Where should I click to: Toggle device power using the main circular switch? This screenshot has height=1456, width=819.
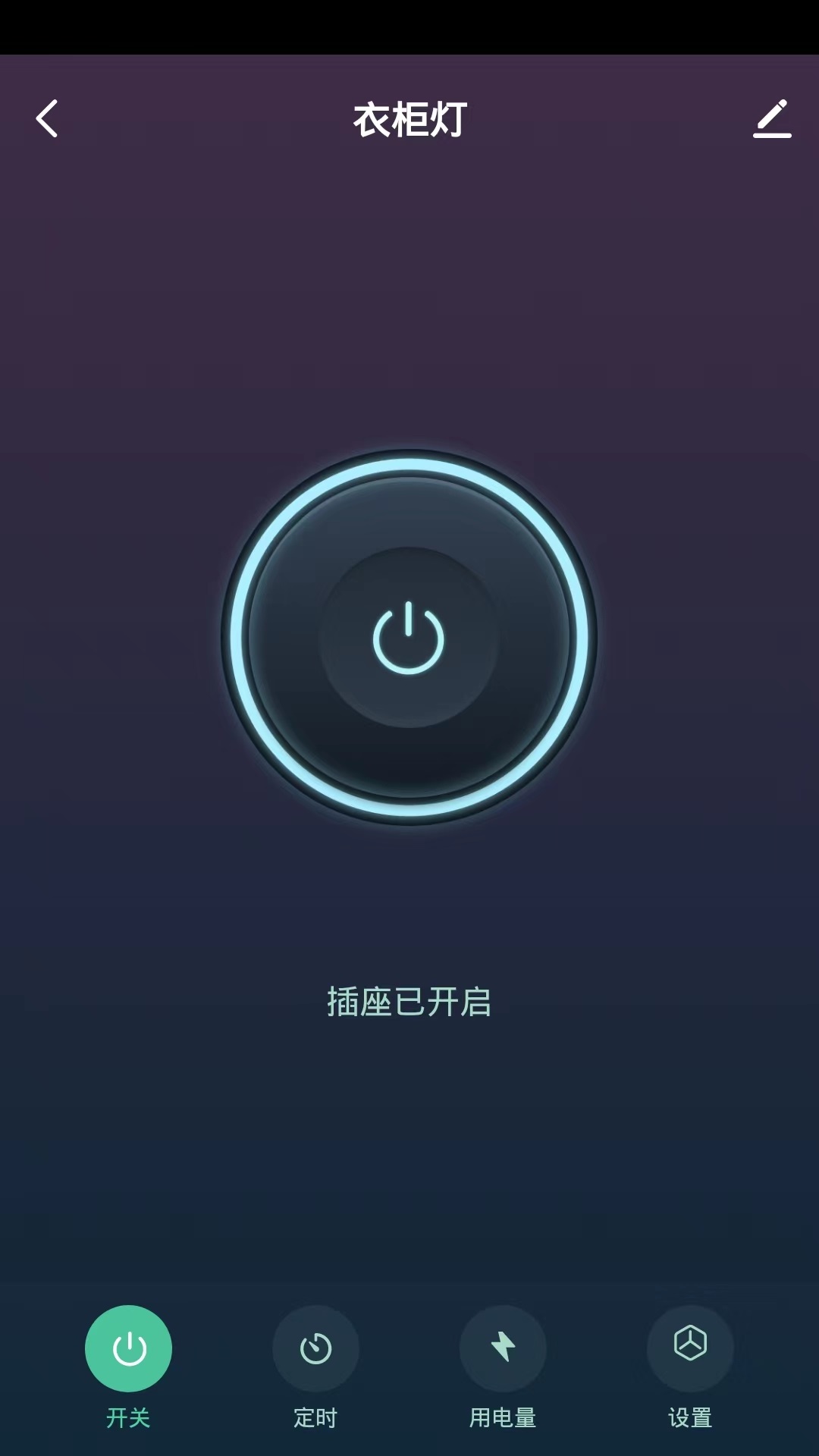coord(409,637)
